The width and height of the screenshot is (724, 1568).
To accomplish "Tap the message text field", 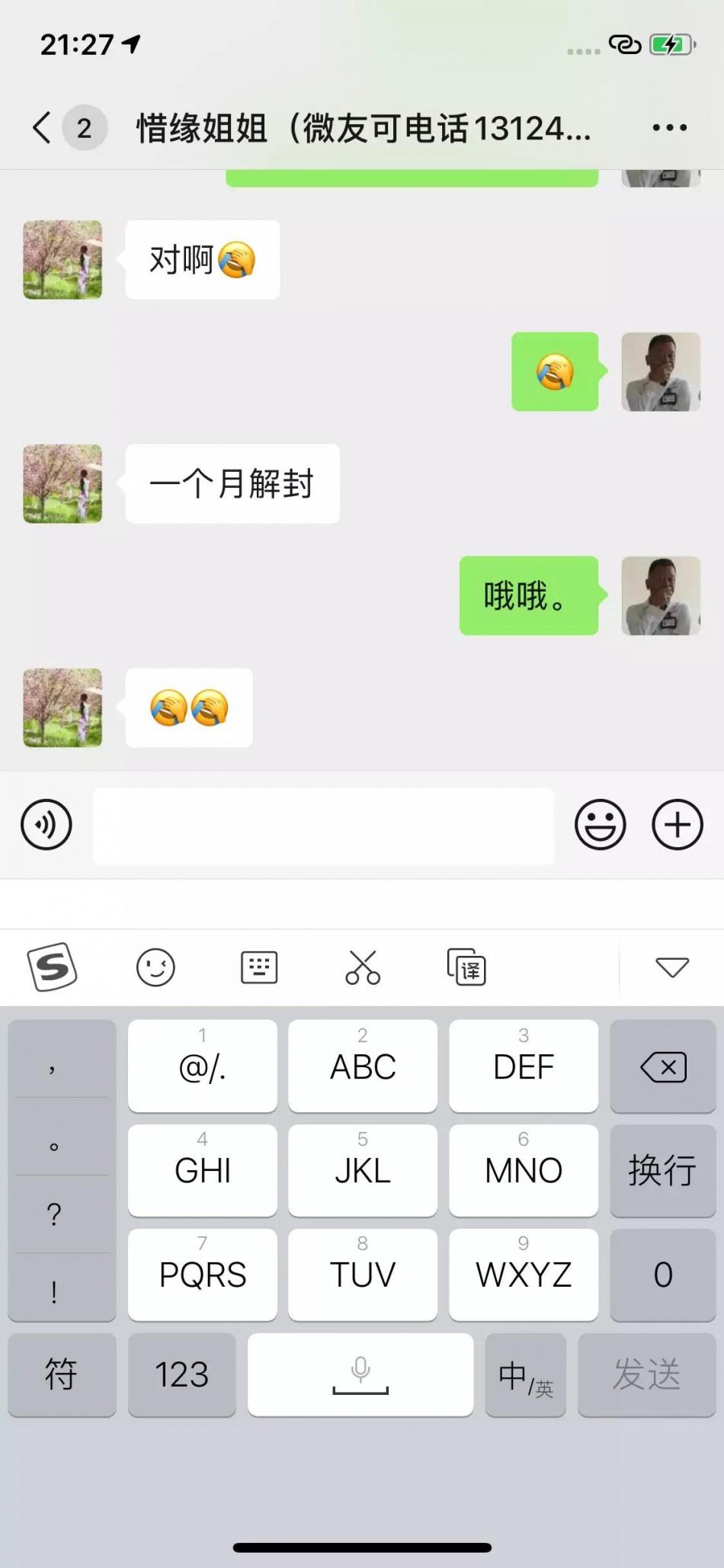I will [x=323, y=826].
